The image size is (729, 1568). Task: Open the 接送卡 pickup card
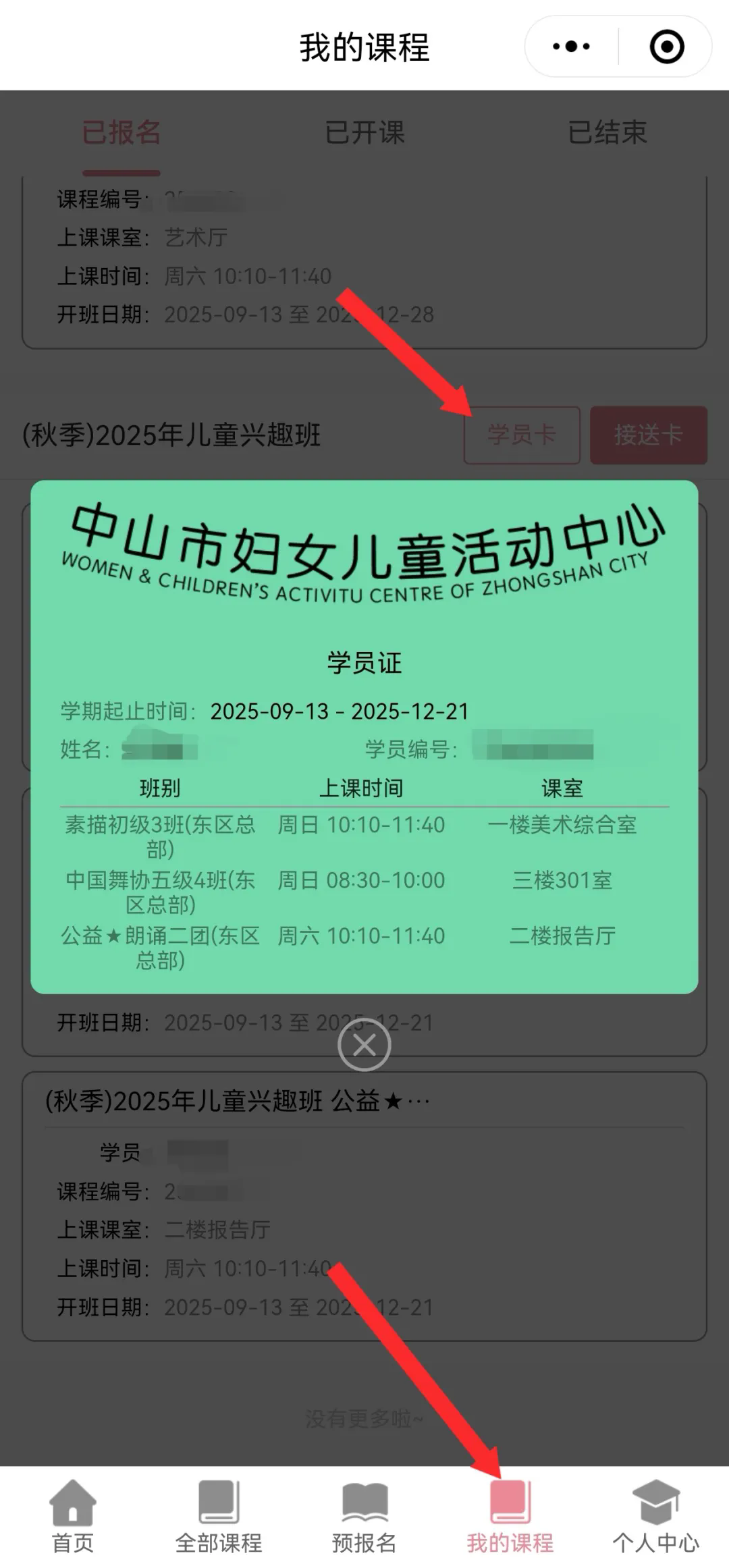(x=648, y=435)
